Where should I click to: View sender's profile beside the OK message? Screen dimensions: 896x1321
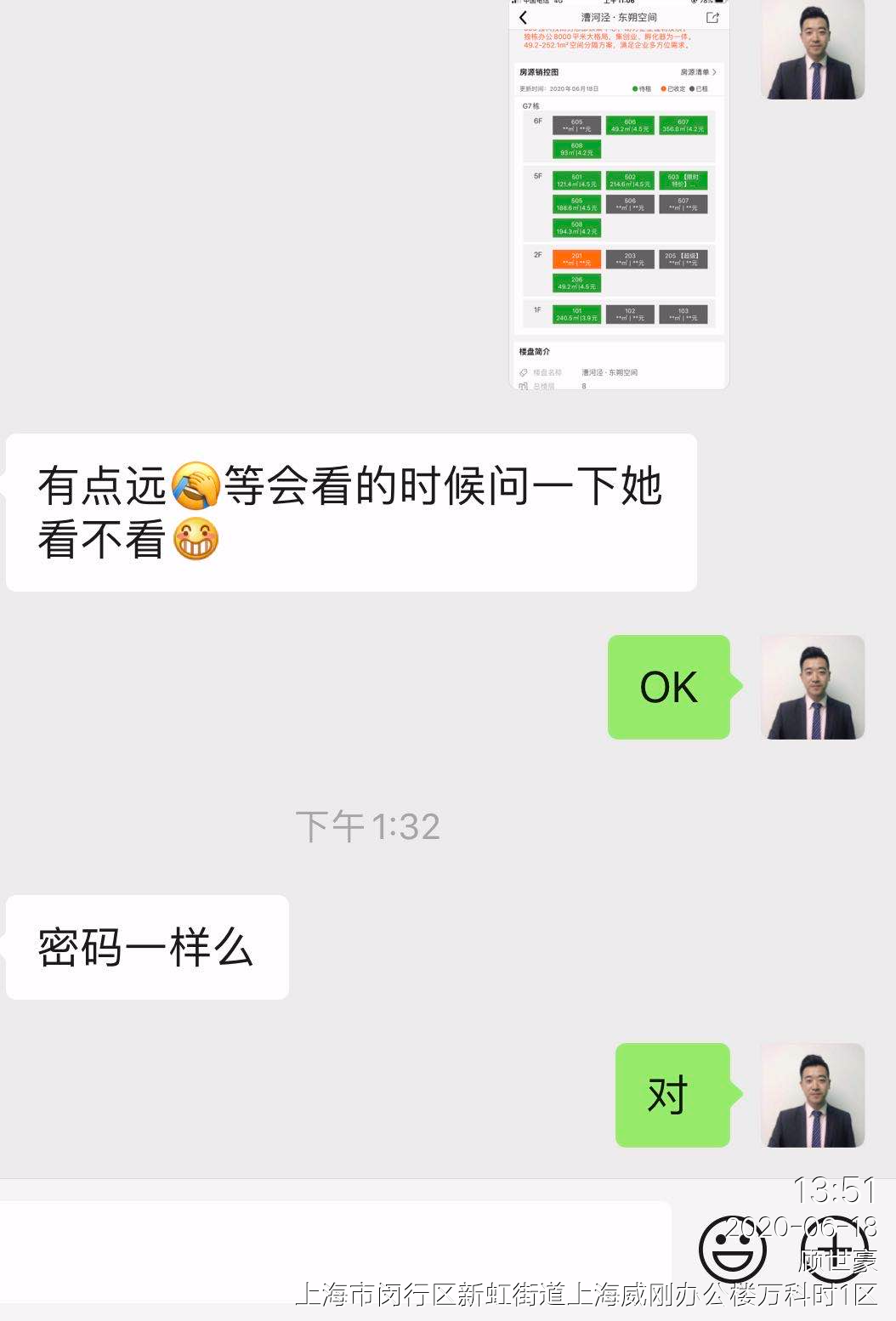(x=812, y=687)
